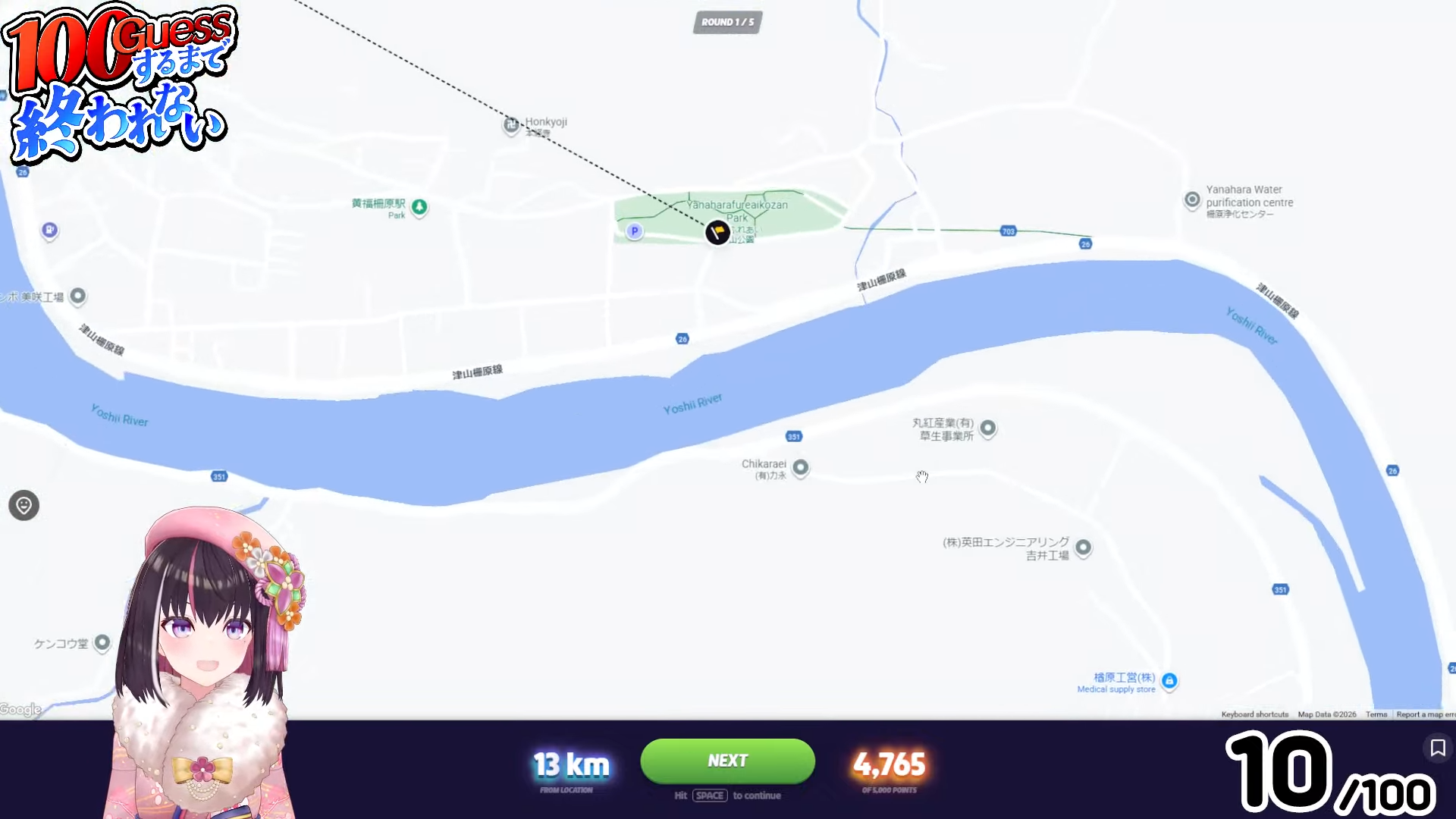Viewport: 1456px width, 819px height.
Task: Open the Medical supply store pin
Action: click(1169, 681)
